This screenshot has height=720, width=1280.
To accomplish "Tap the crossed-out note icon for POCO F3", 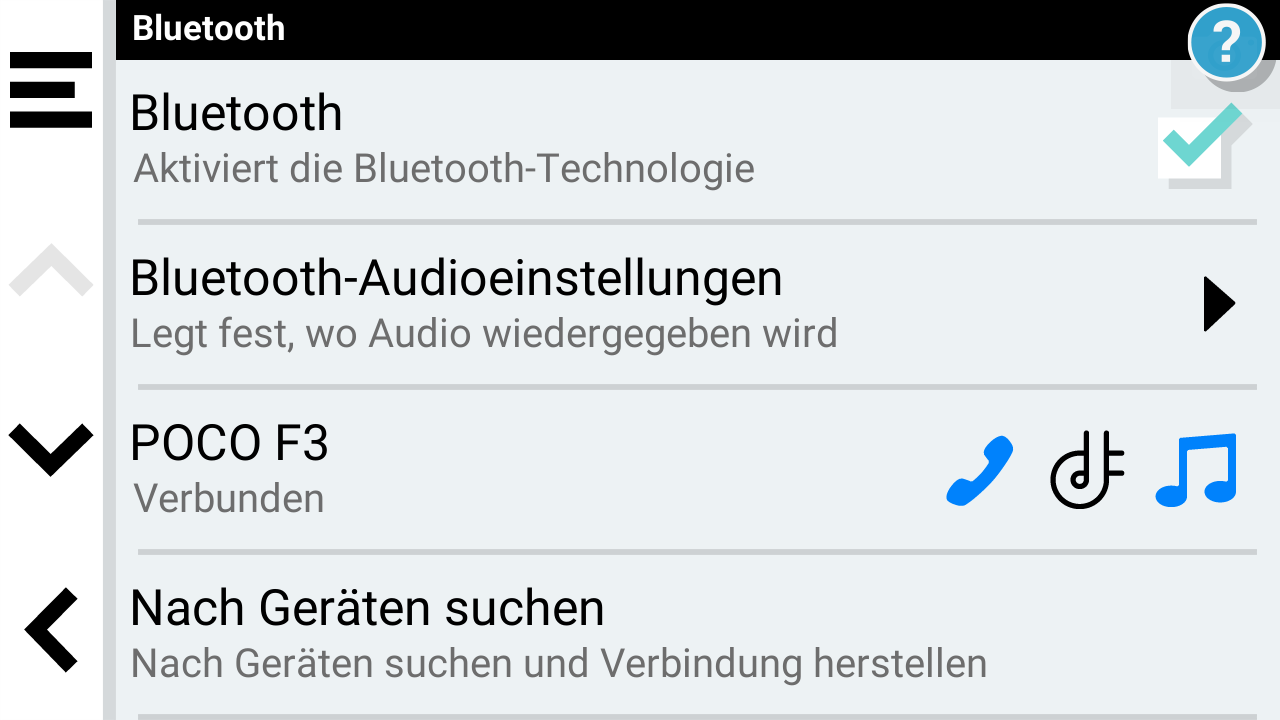I will tap(1087, 470).
